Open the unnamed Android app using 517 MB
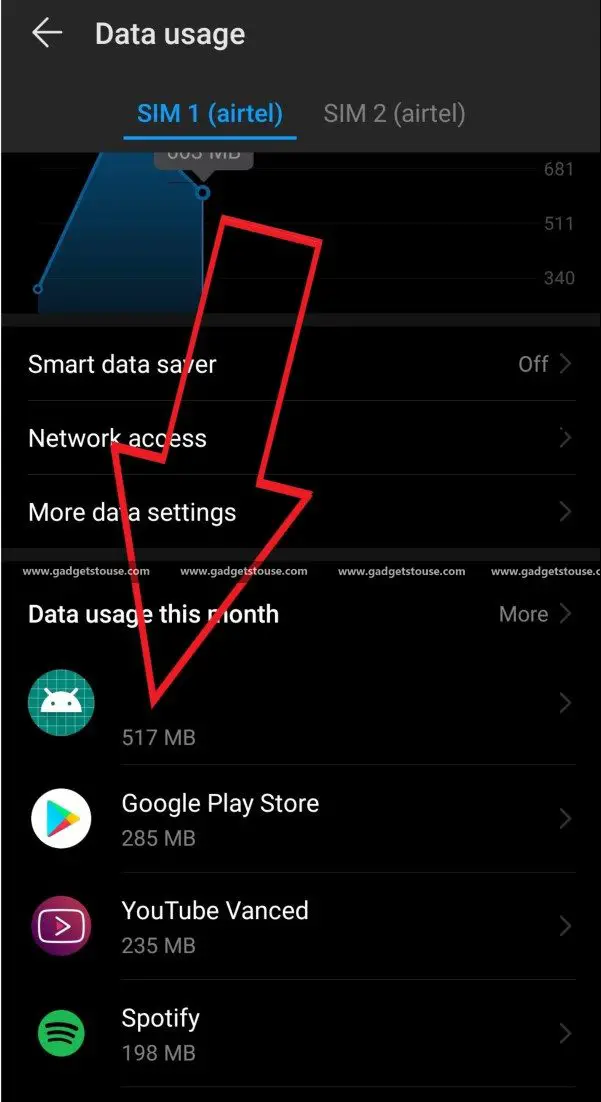 301,708
